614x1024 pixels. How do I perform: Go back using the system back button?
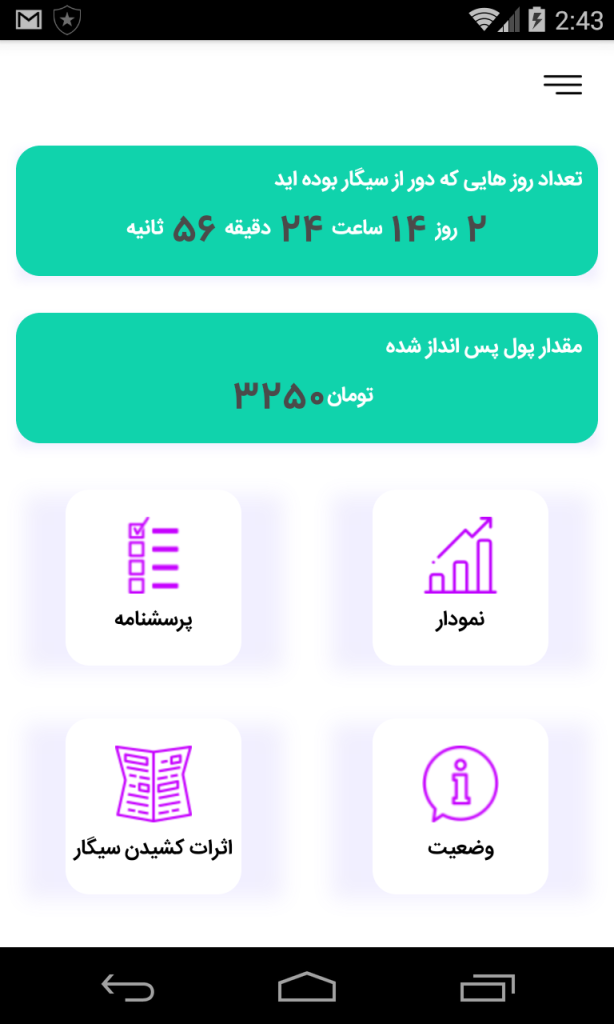pos(128,987)
